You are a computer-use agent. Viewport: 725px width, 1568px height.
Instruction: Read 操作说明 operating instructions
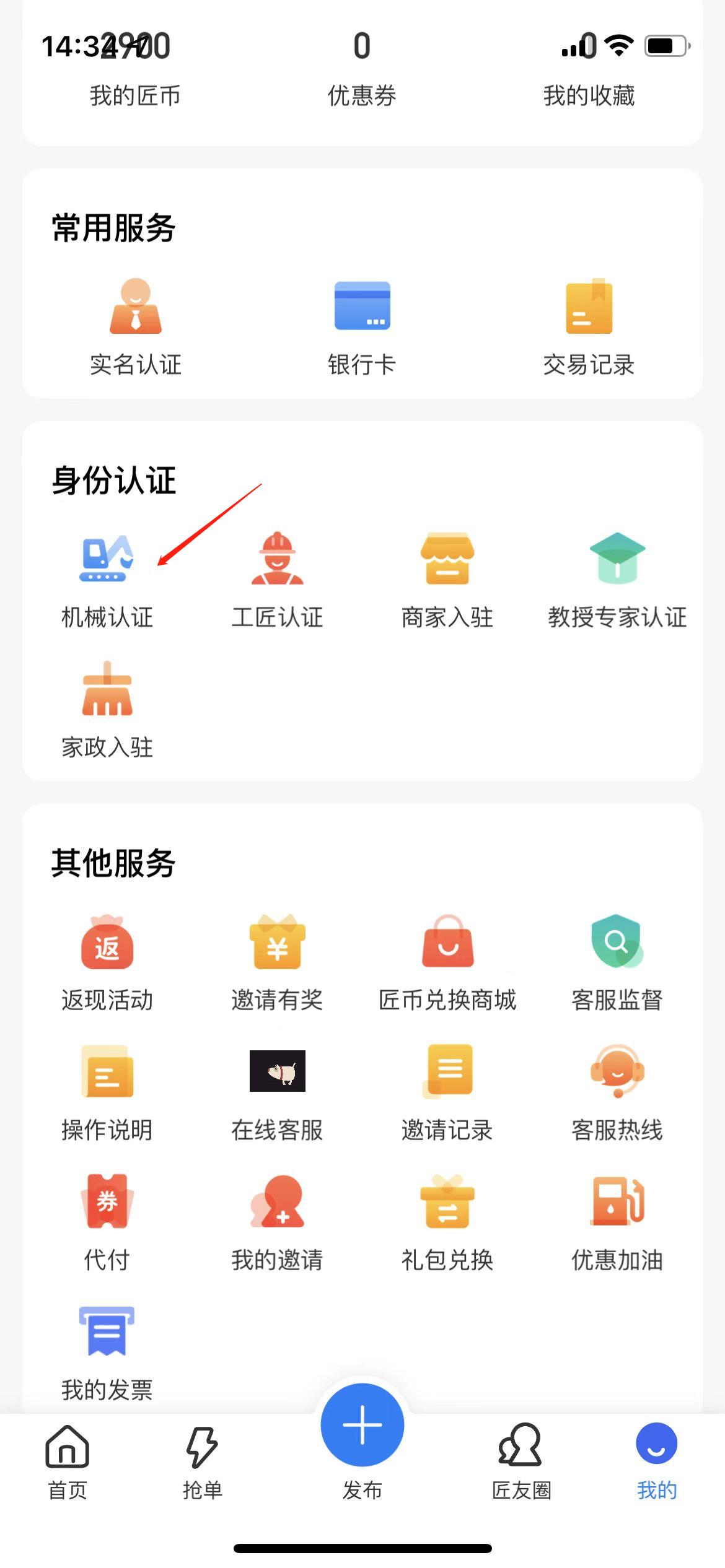[107, 1092]
